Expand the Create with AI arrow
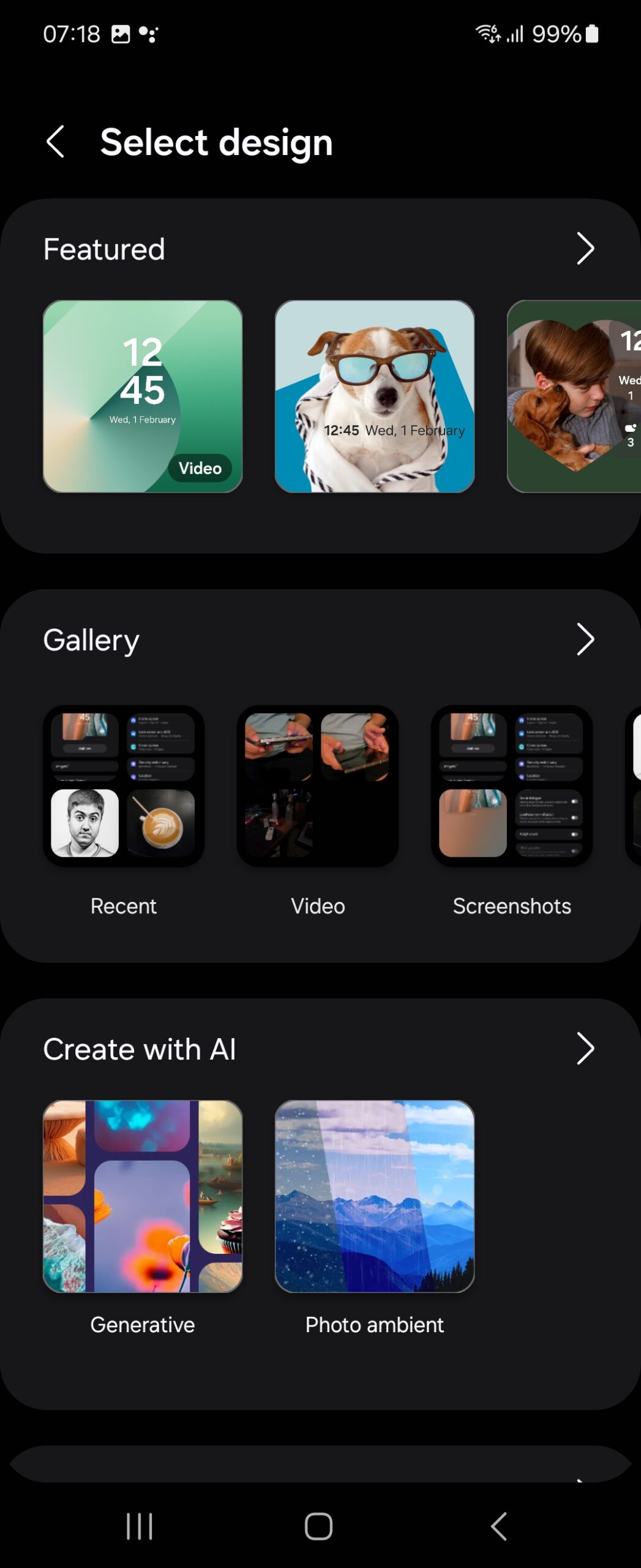 (585, 1049)
